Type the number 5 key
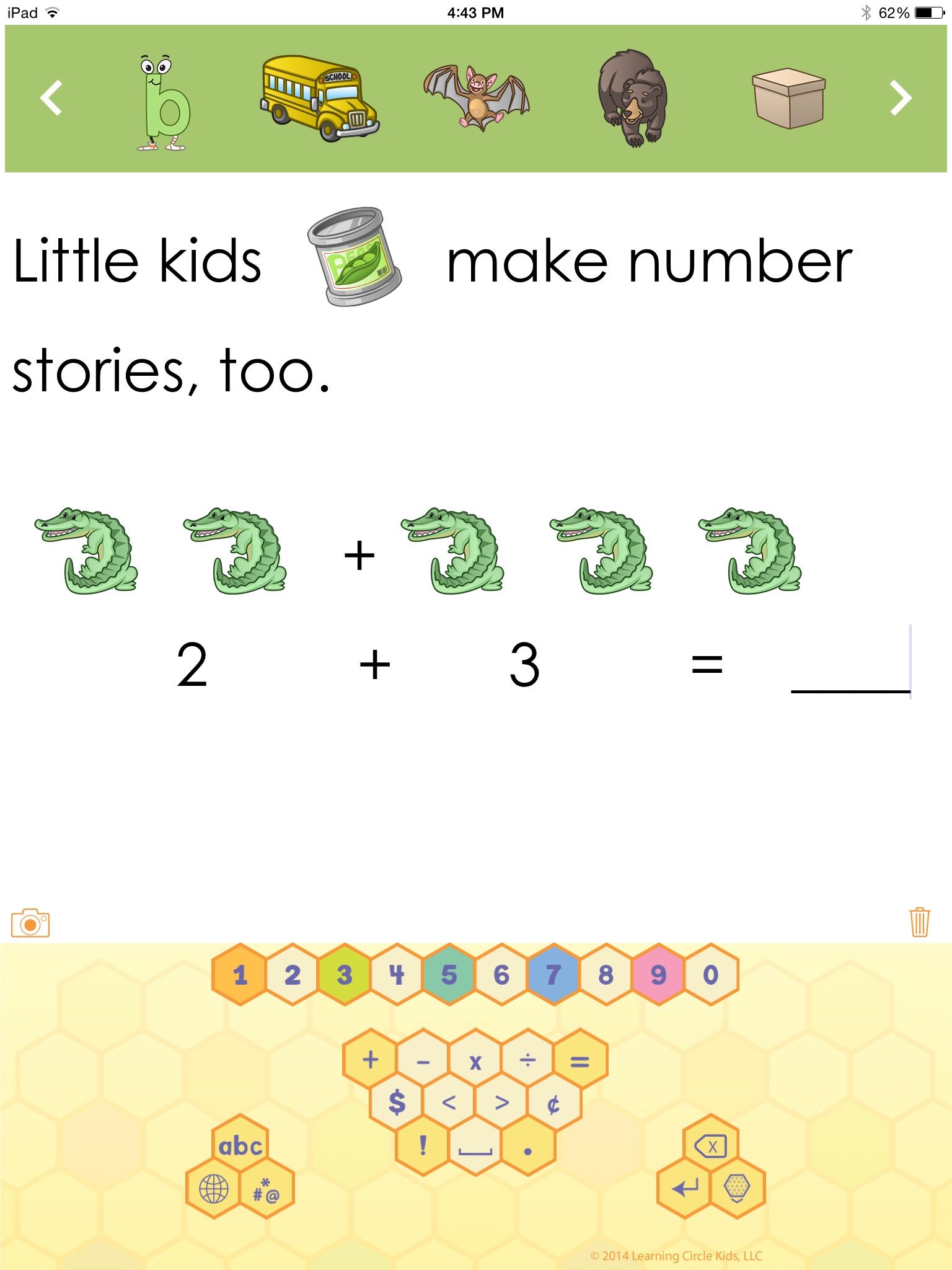This screenshot has width=952, height=1270. tap(449, 975)
